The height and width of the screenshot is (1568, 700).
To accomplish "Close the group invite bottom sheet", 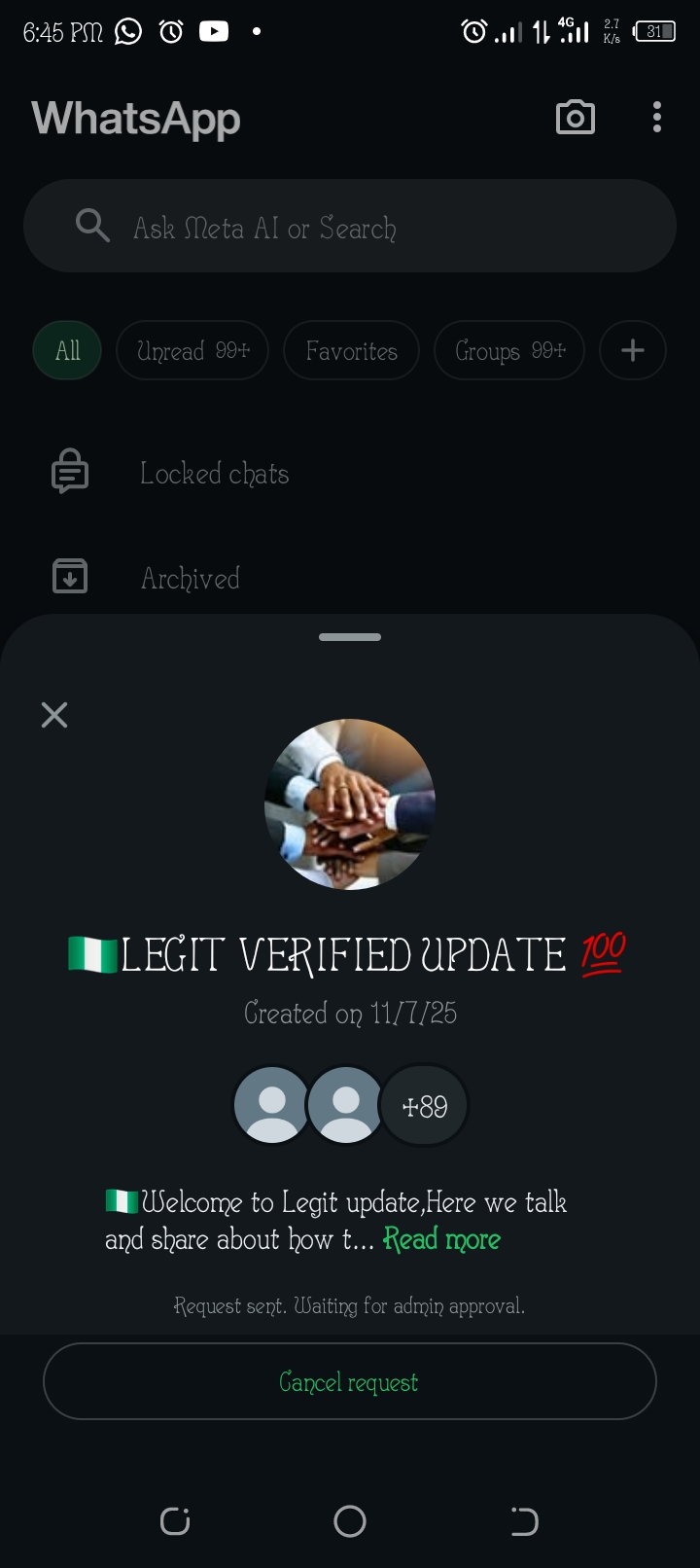I will pyautogui.click(x=54, y=715).
